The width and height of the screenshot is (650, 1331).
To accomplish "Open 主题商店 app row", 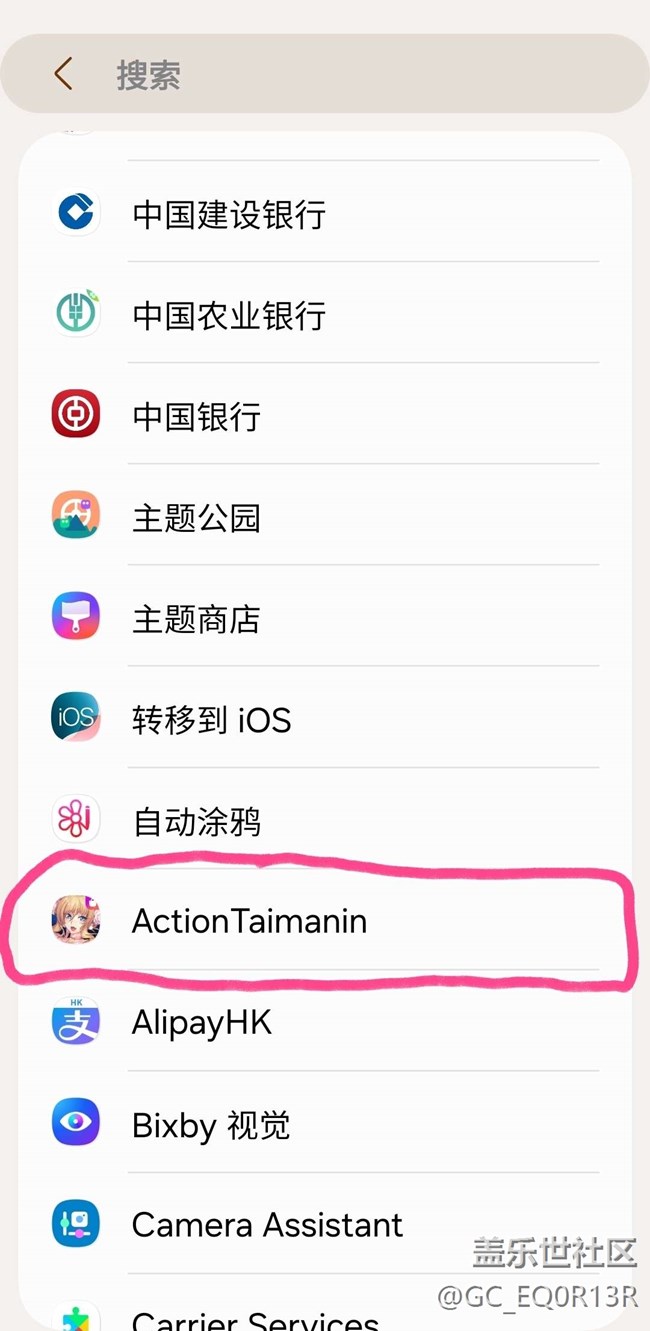I will tap(325, 618).
